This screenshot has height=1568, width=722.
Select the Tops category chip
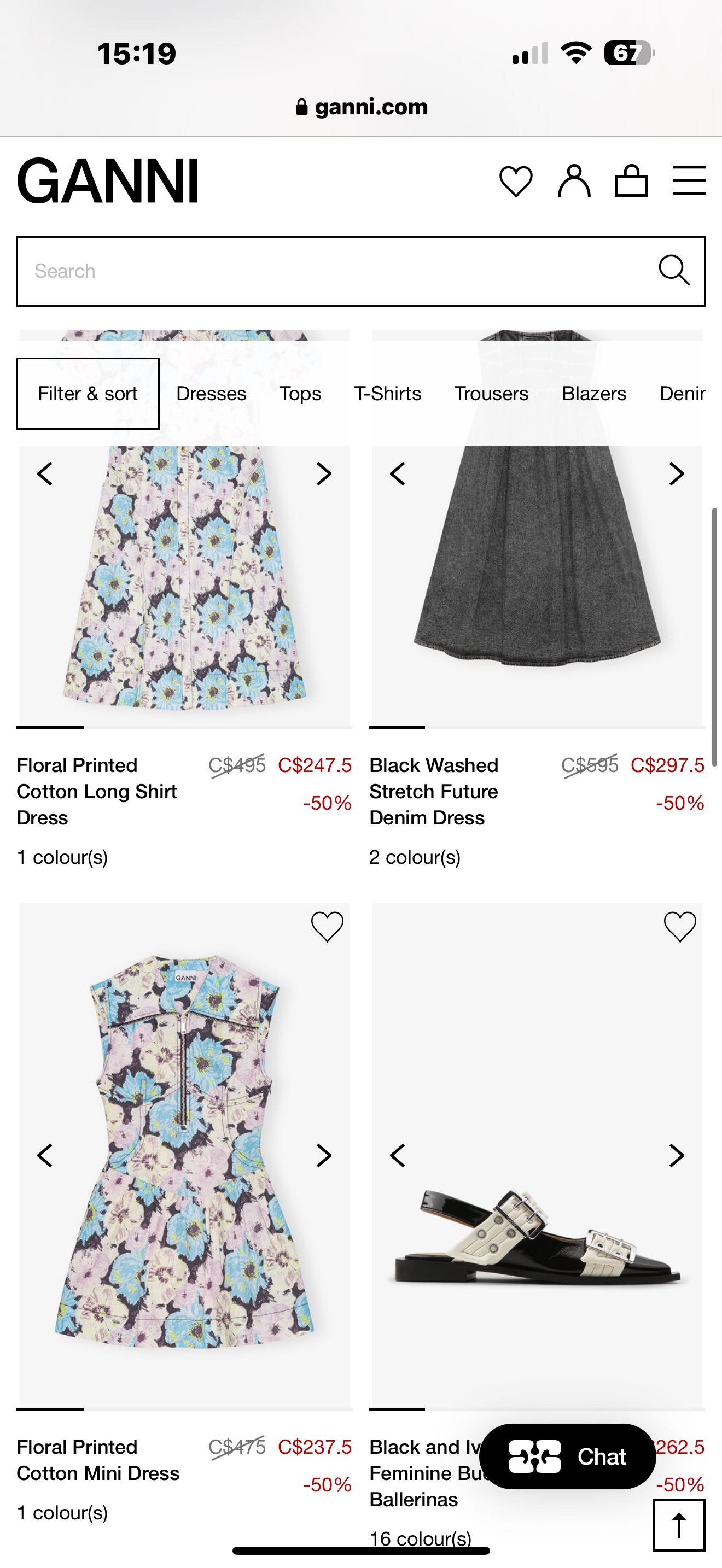[300, 394]
